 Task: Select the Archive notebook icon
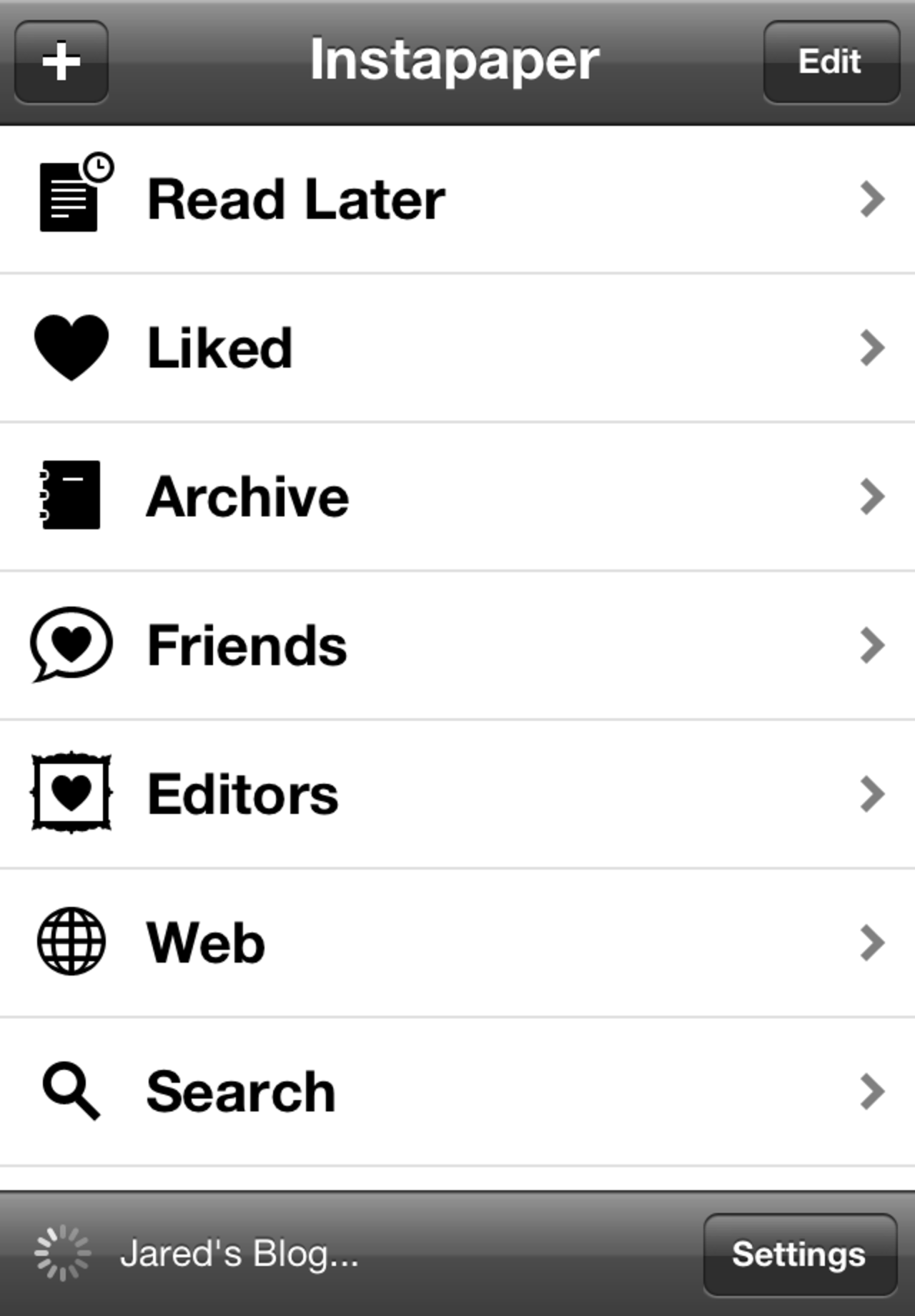(71, 496)
